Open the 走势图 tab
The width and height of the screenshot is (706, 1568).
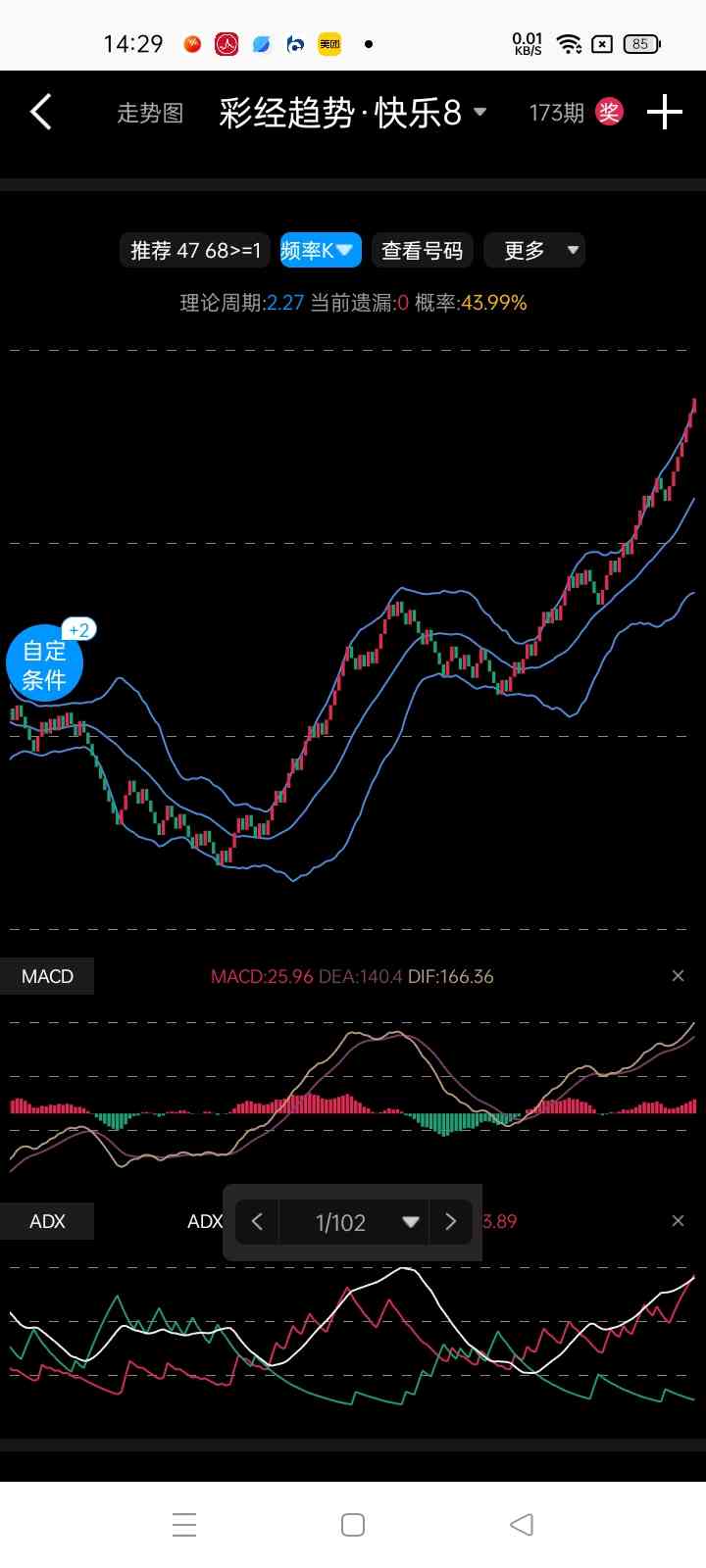(150, 114)
